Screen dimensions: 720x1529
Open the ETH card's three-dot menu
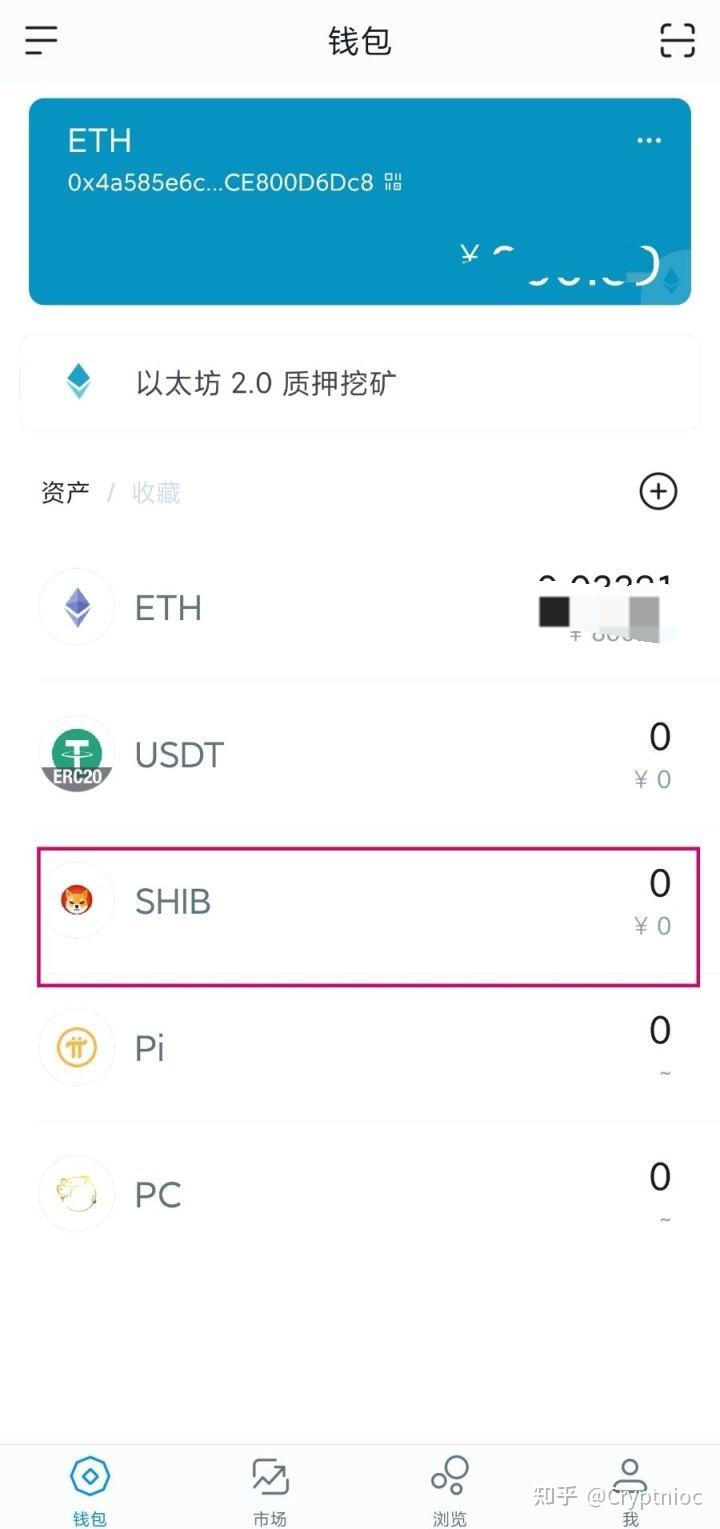(x=649, y=141)
